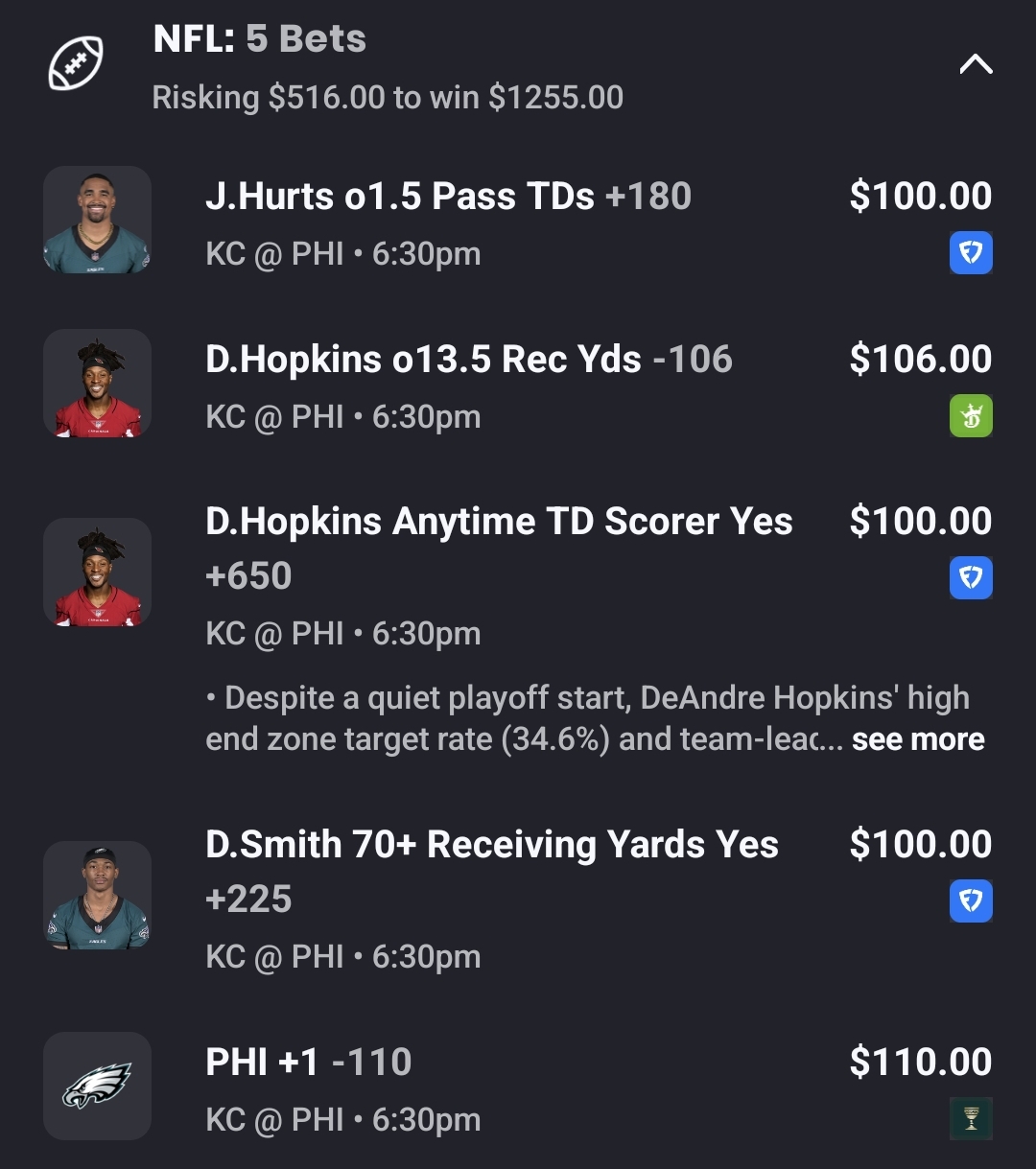
Task: Expand the DeAndre Hopkins analysis with see more
Action: 918,738
